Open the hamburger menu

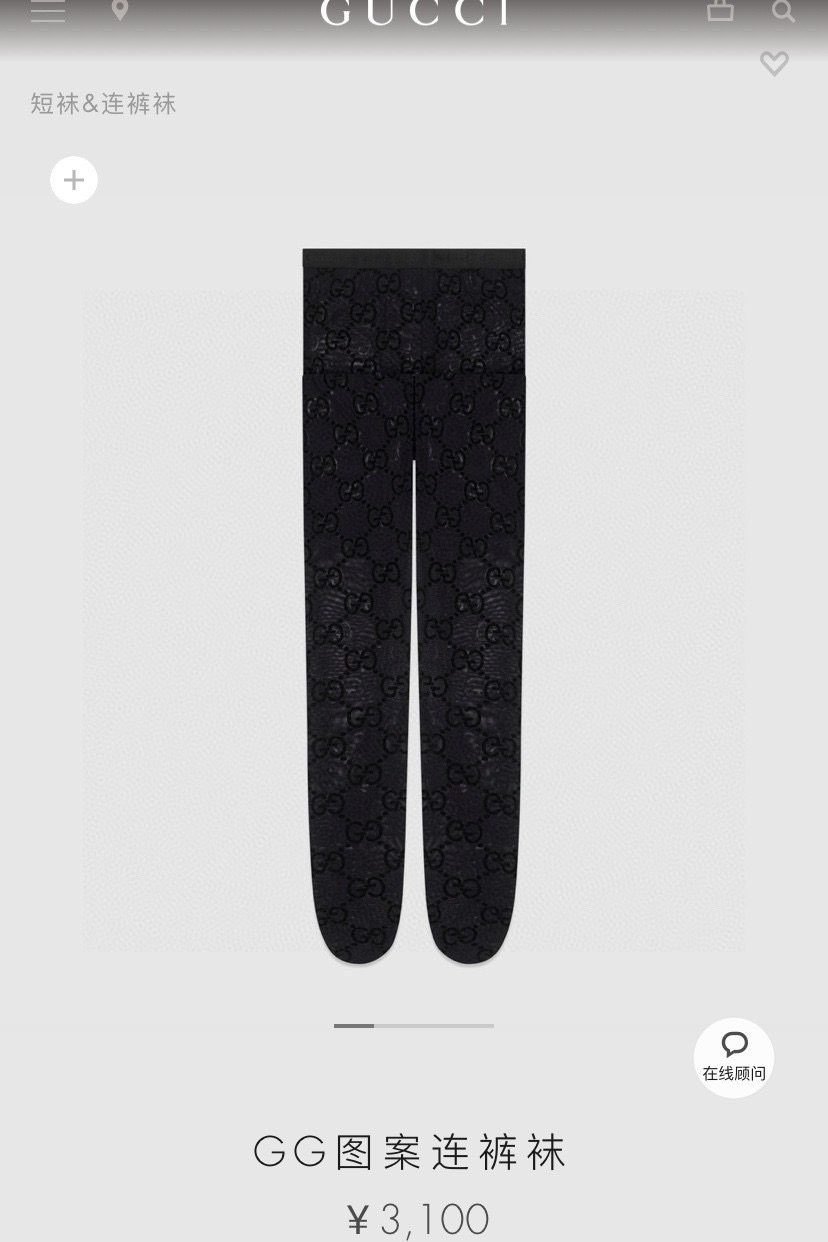point(47,12)
